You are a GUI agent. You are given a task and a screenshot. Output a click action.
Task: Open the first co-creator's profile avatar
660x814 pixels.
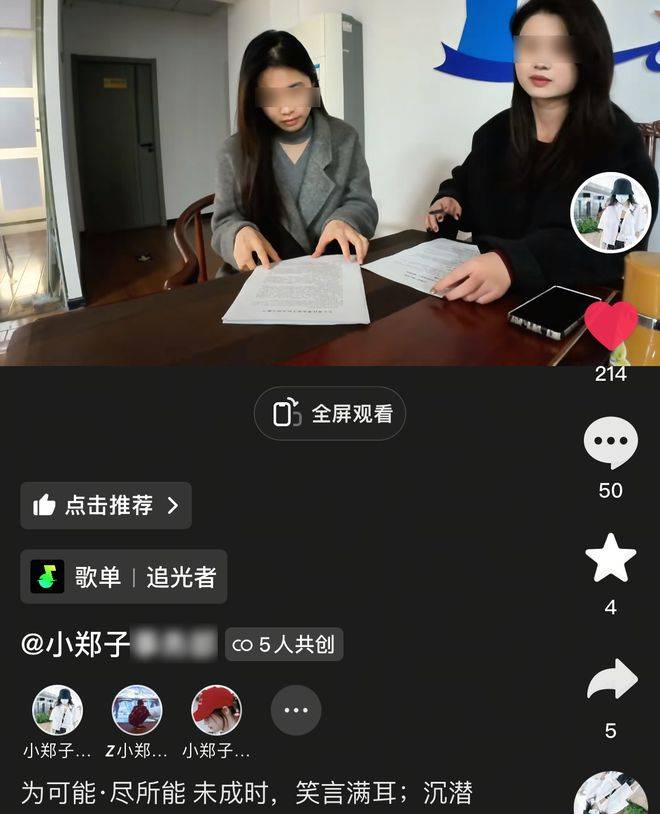tap(58, 711)
